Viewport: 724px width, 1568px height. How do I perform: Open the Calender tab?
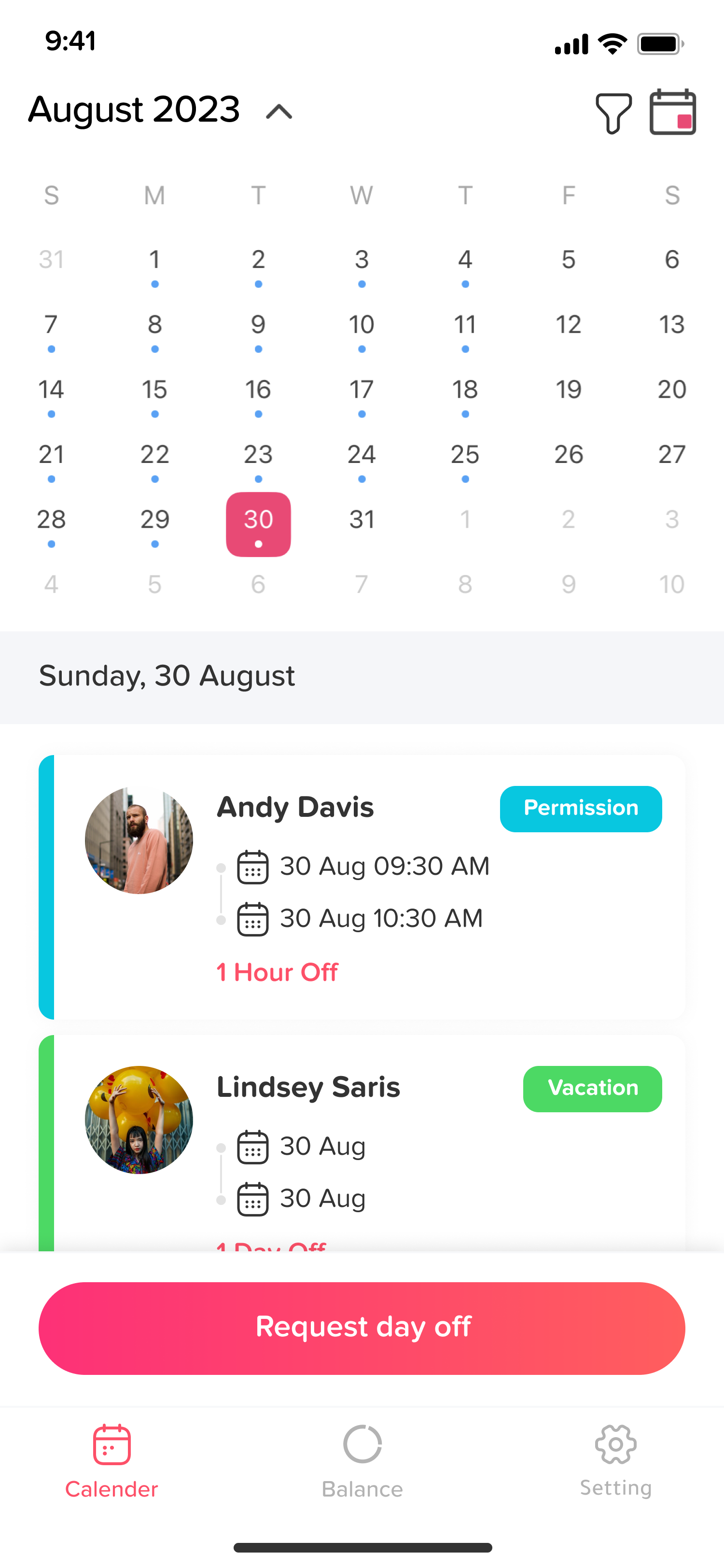click(111, 1461)
